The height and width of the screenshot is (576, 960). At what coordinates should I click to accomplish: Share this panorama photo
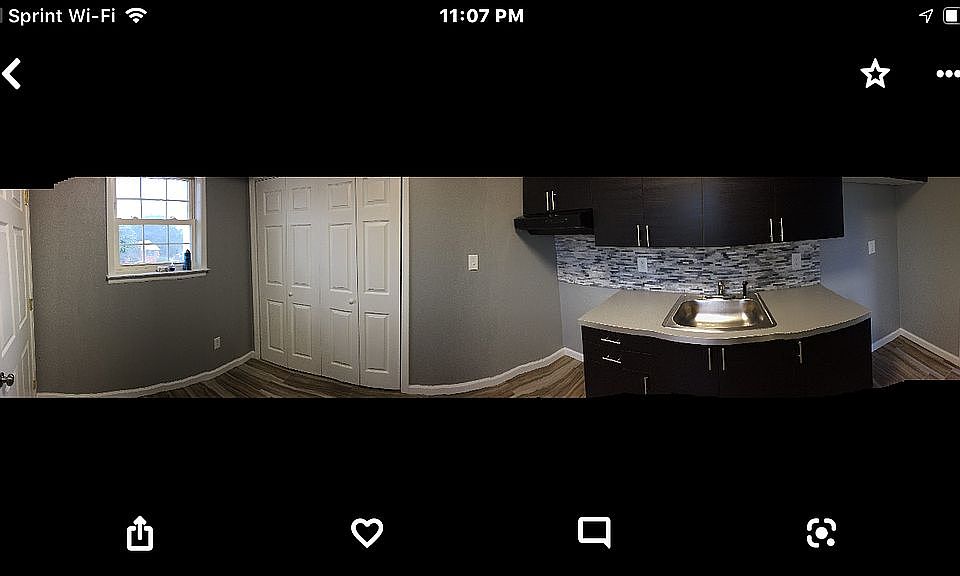(140, 533)
